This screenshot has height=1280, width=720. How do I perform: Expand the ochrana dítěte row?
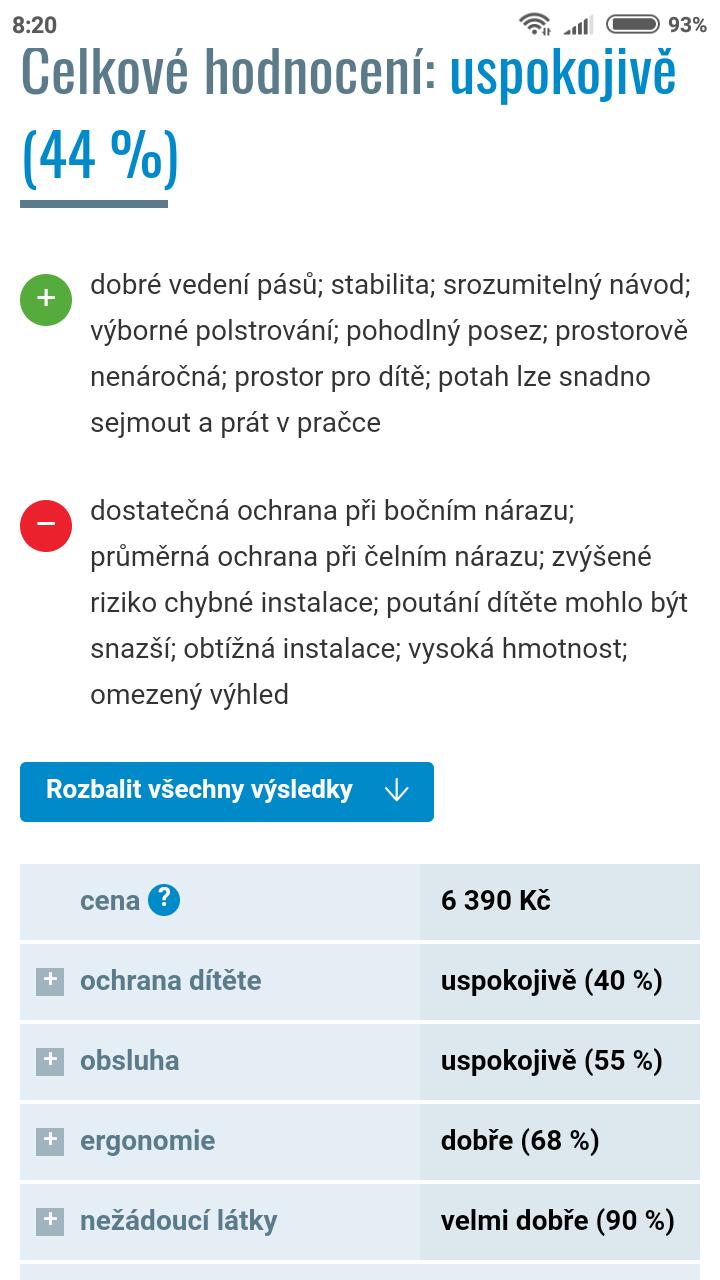pos(50,981)
